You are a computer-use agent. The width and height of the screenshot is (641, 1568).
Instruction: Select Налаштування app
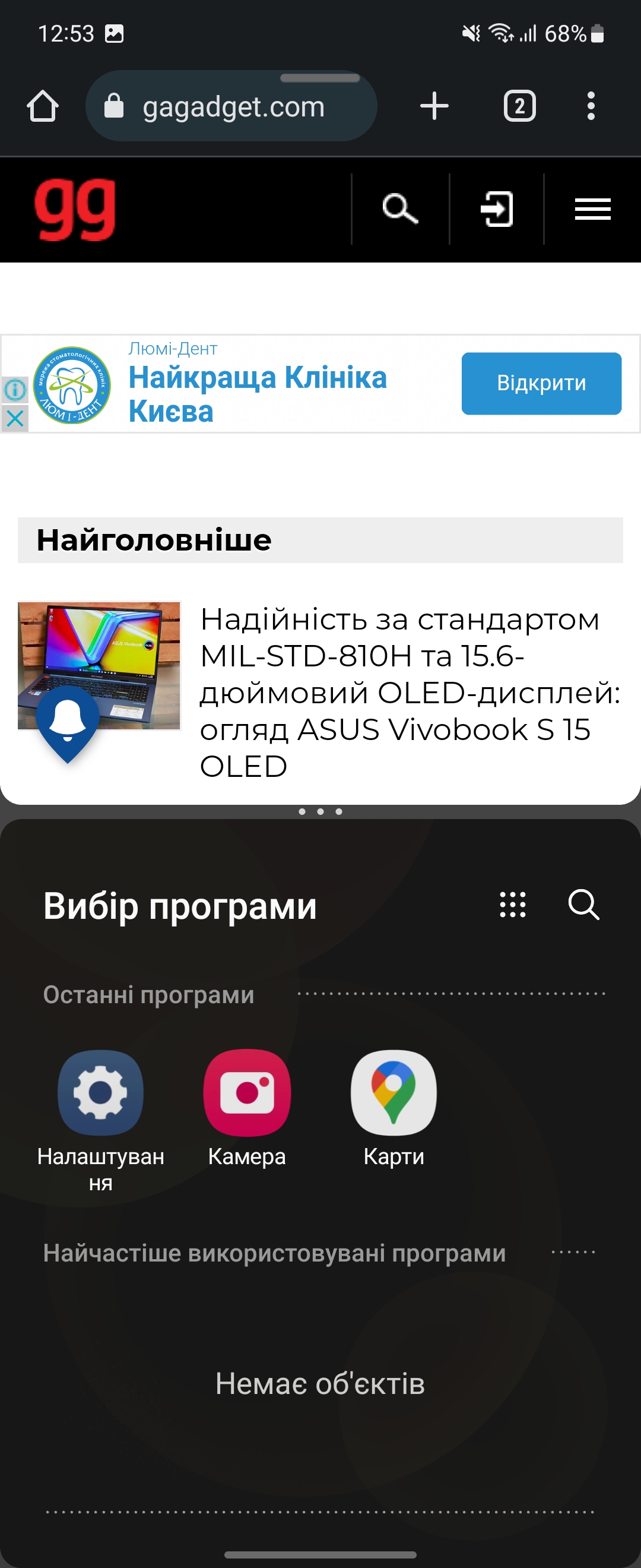[x=100, y=1093]
